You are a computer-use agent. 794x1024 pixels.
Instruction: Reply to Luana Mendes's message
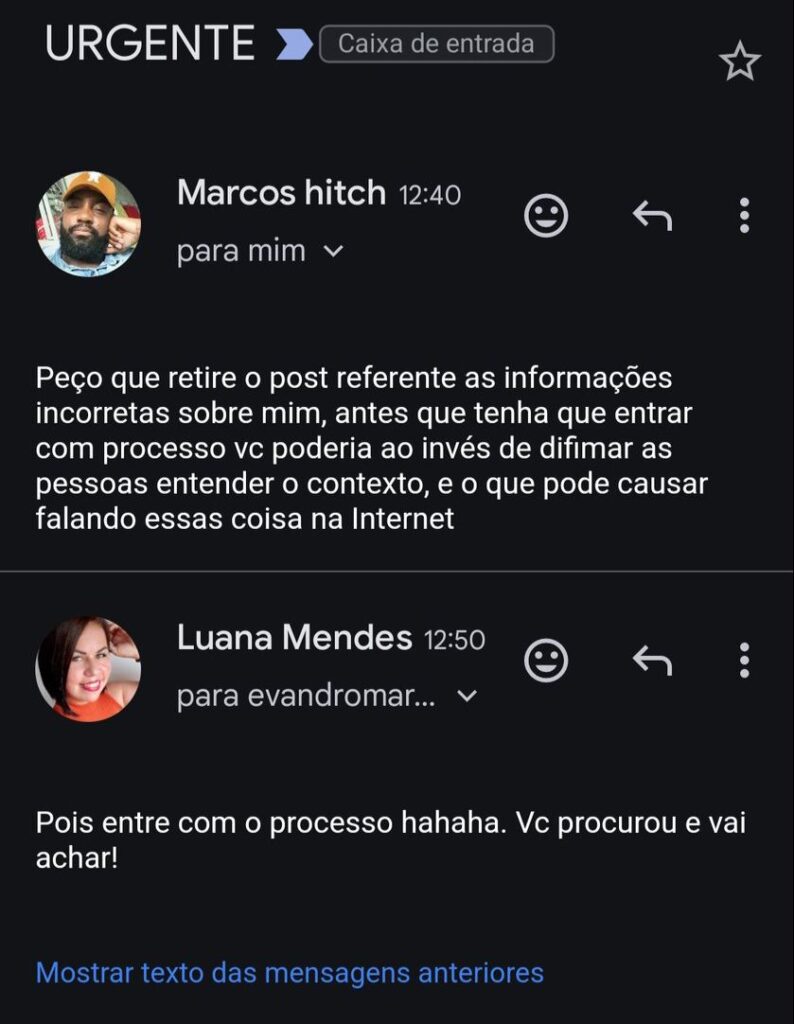point(652,661)
